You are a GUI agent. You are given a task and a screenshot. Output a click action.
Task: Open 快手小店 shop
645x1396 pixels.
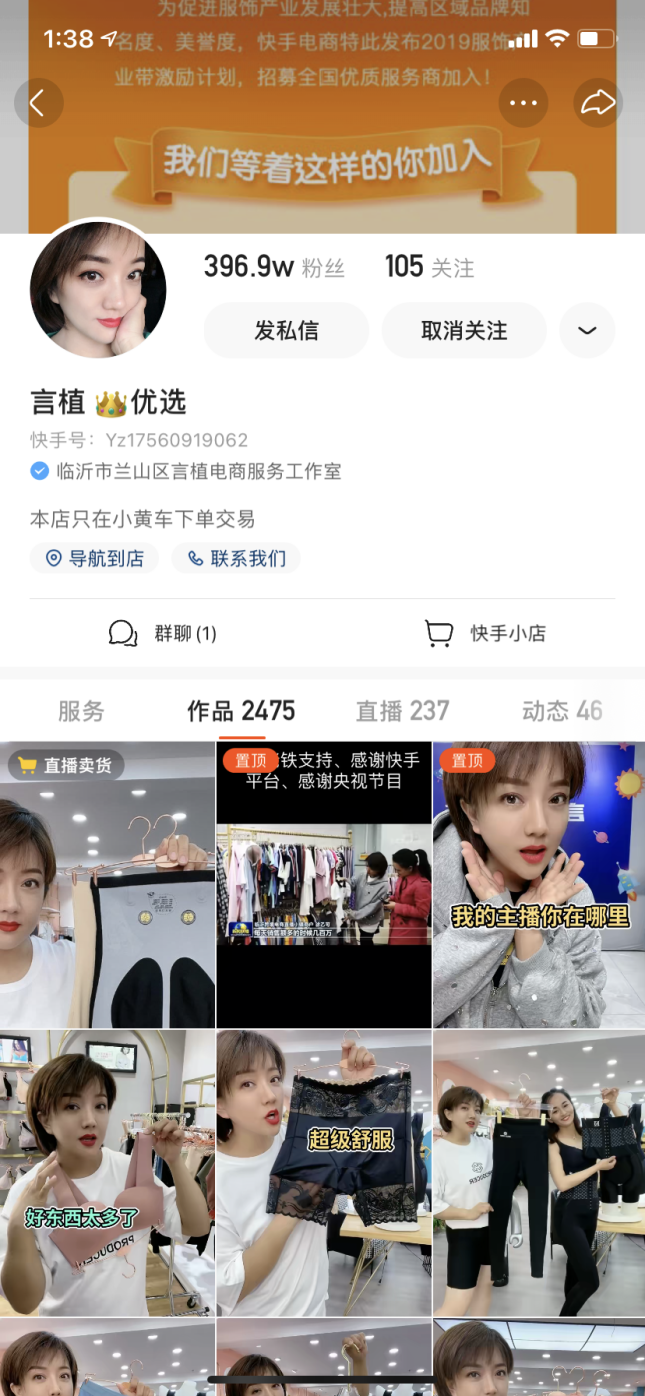click(x=486, y=633)
